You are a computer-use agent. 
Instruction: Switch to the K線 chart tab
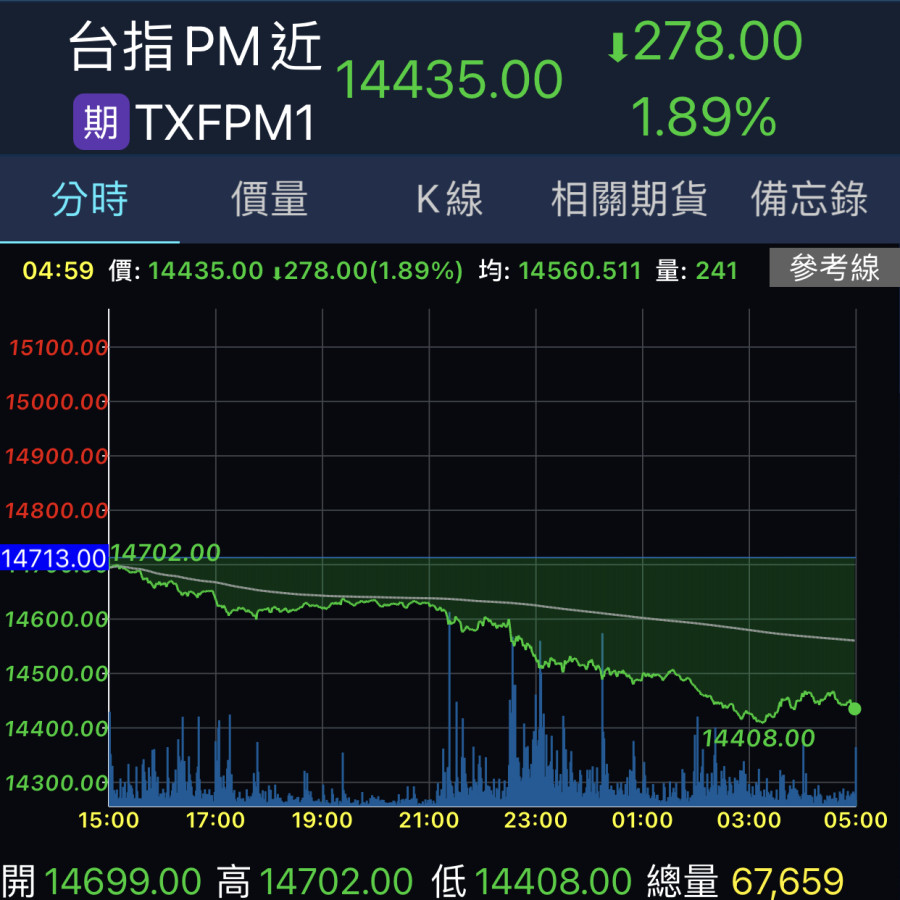[x=450, y=200]
